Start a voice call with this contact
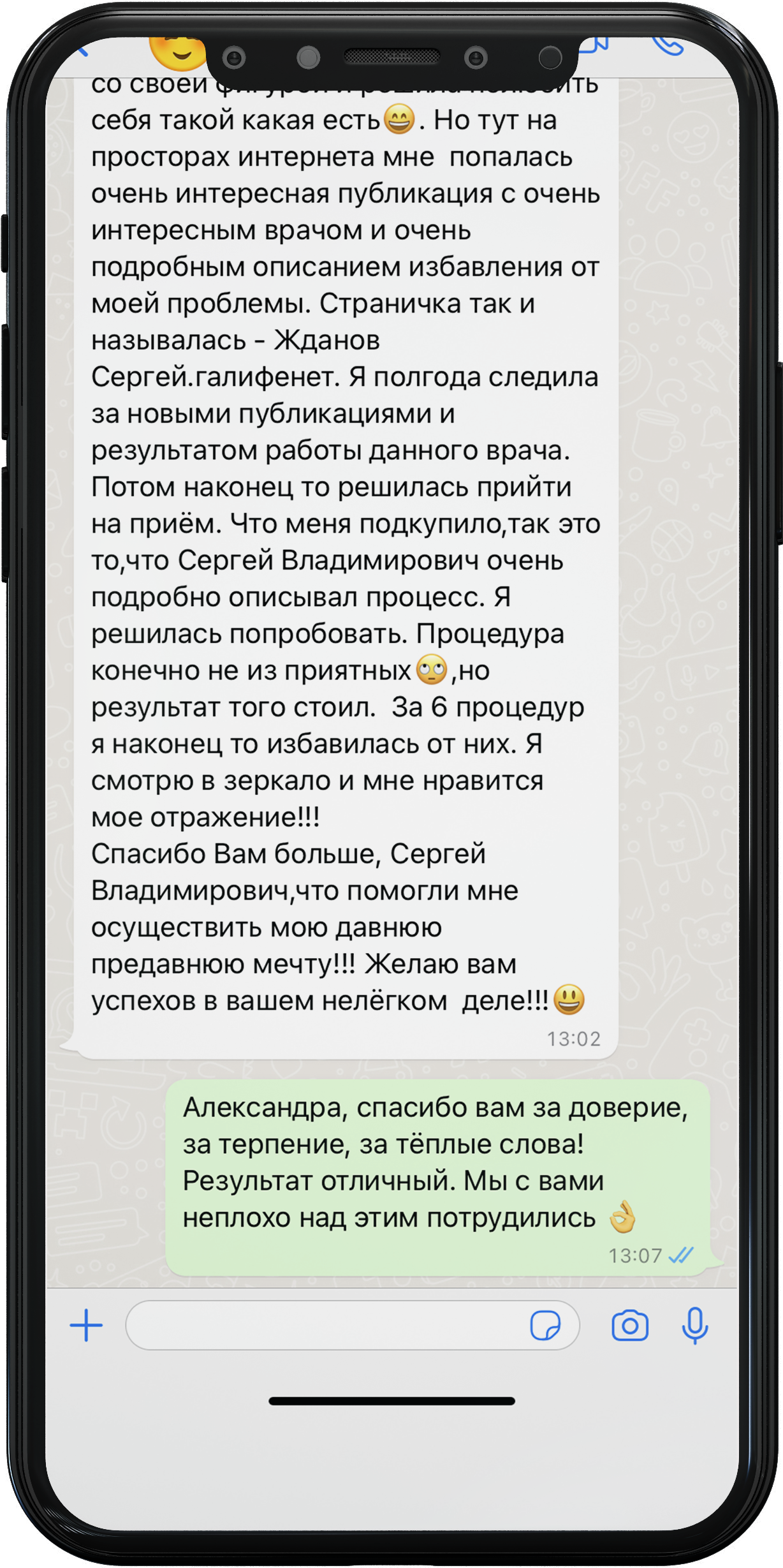Screen dimensions: 783x1568 click(x=667, y=46)
